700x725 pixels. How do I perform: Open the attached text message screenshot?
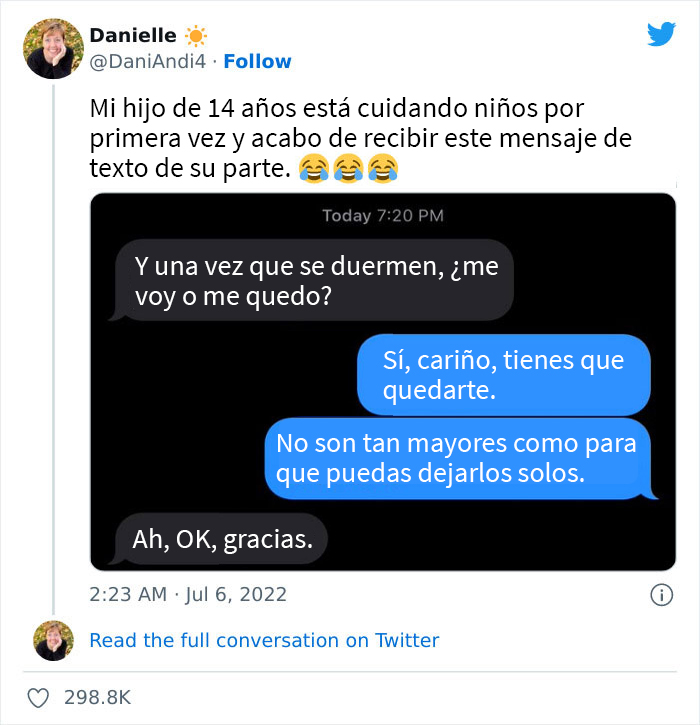pyautogui.click(x=383, y=382)
